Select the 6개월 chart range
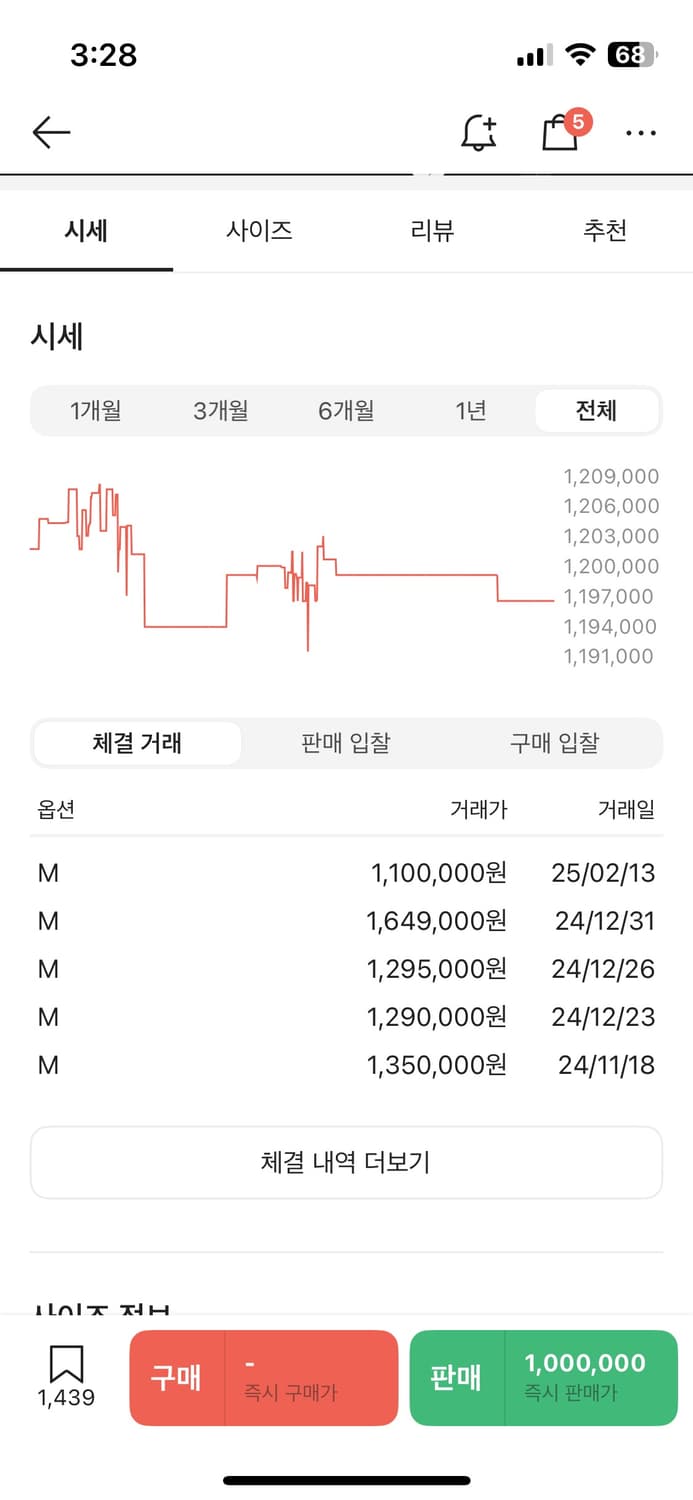 click(346, 410)
